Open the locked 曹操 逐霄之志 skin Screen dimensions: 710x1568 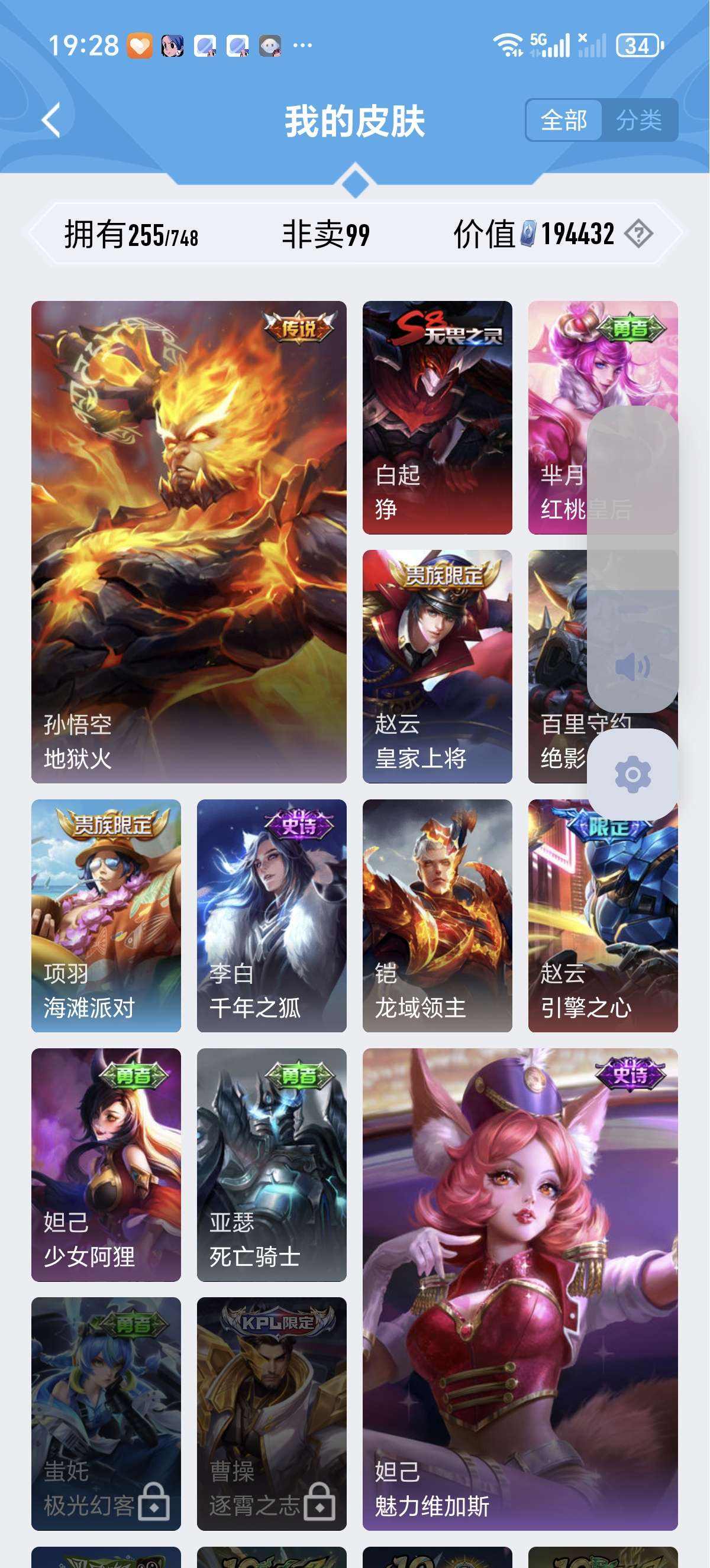pyautogui.click(x=272, y=1413)
